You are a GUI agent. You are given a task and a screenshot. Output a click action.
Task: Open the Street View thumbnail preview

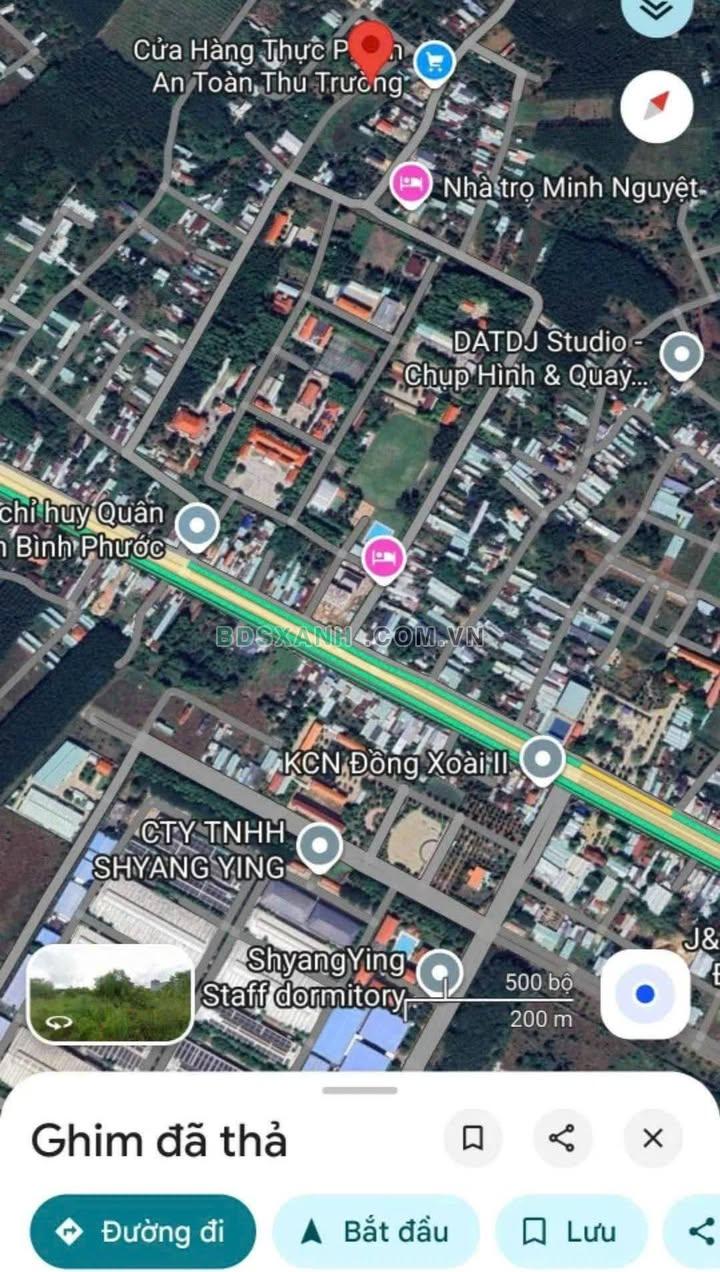pos(110,993)
